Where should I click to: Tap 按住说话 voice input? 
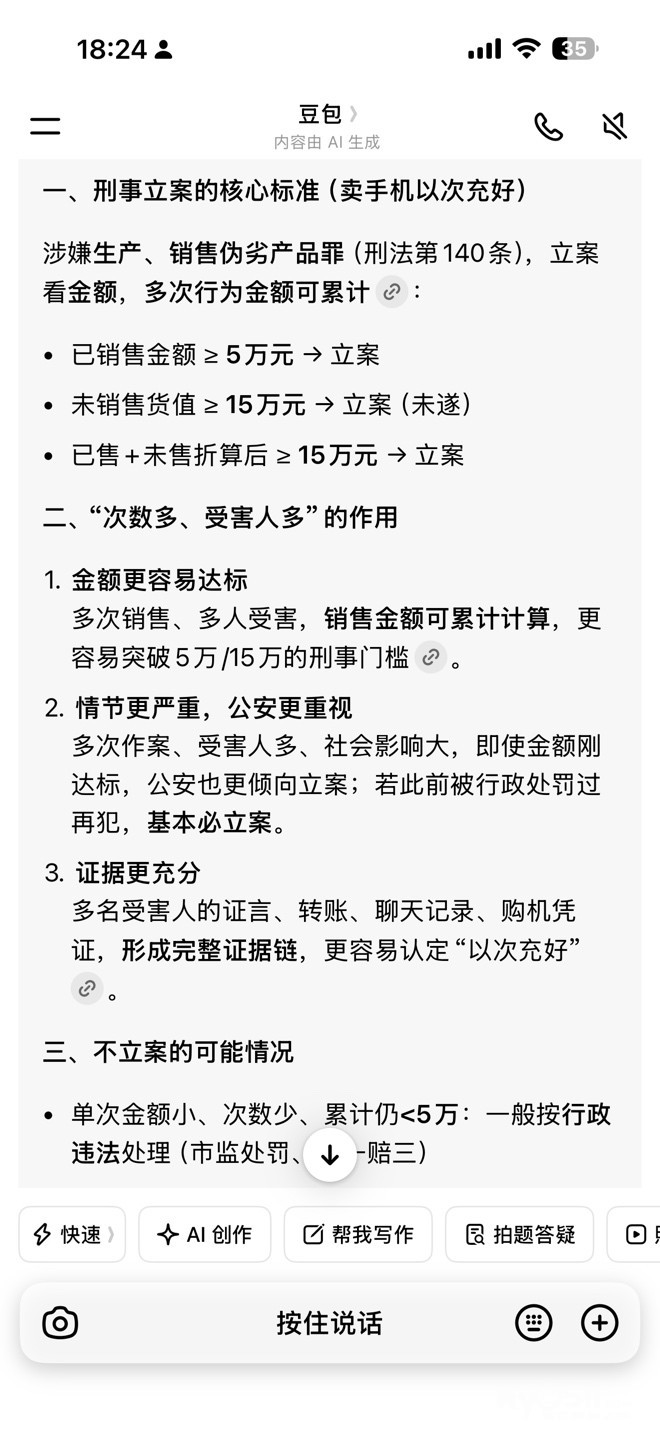(329, 1323)
